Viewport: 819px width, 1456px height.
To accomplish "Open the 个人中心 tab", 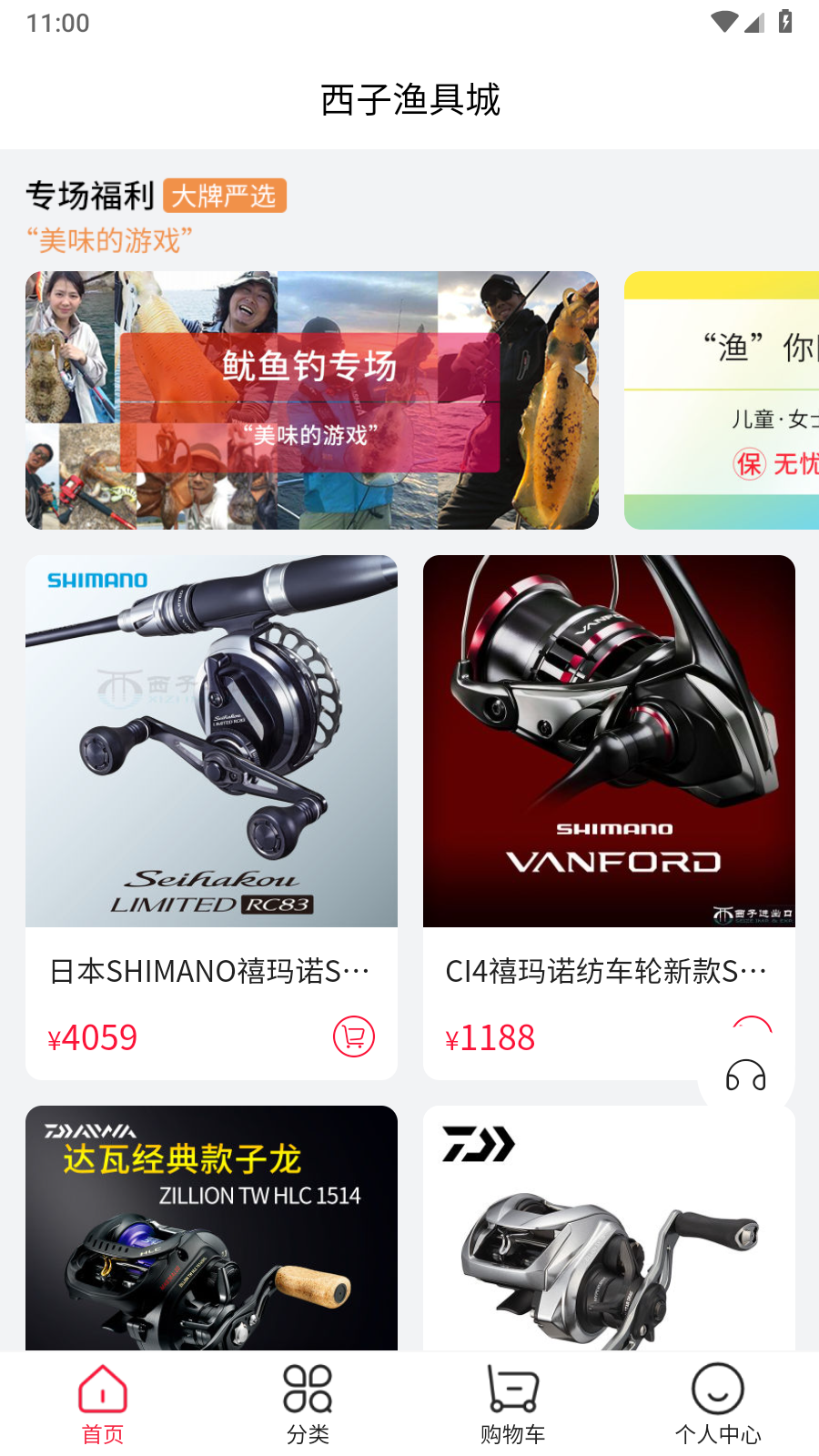I will [x=717, y=1406].
